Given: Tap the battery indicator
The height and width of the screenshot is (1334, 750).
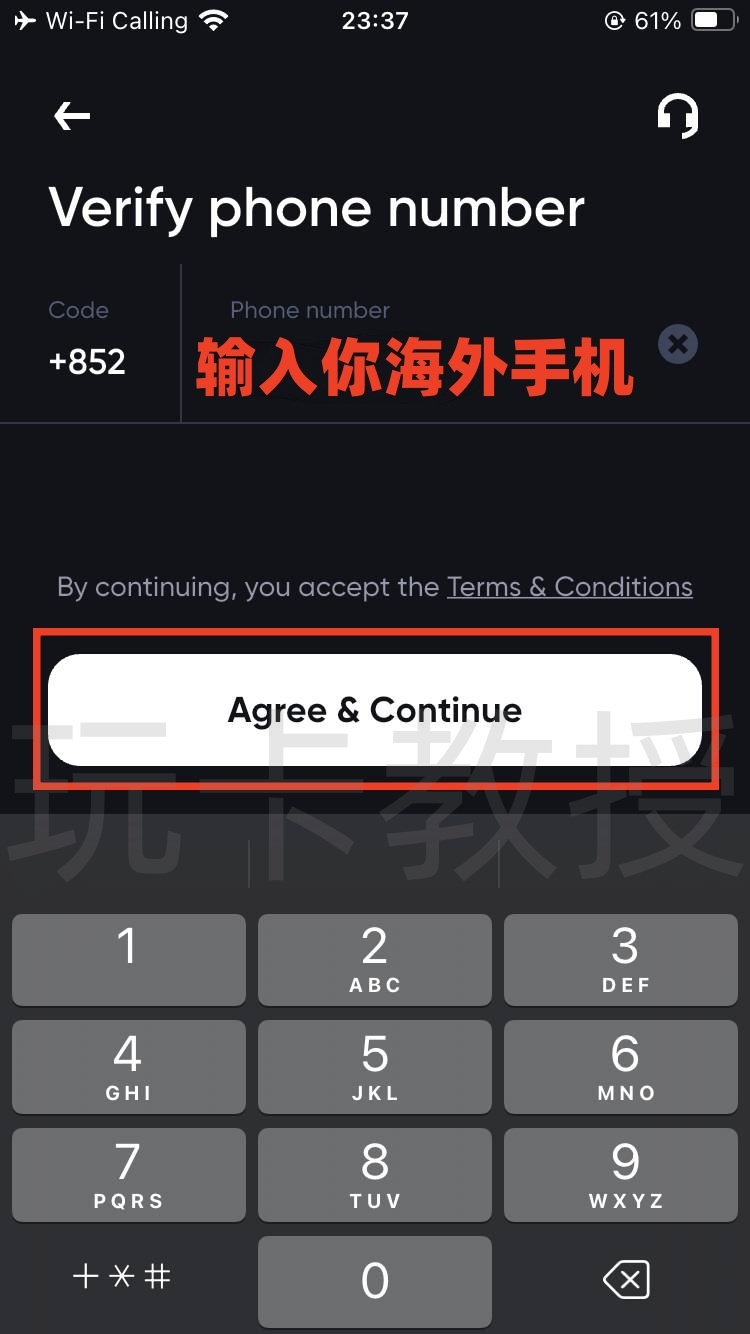Looking at the screenshot, I should pos(712,18).
